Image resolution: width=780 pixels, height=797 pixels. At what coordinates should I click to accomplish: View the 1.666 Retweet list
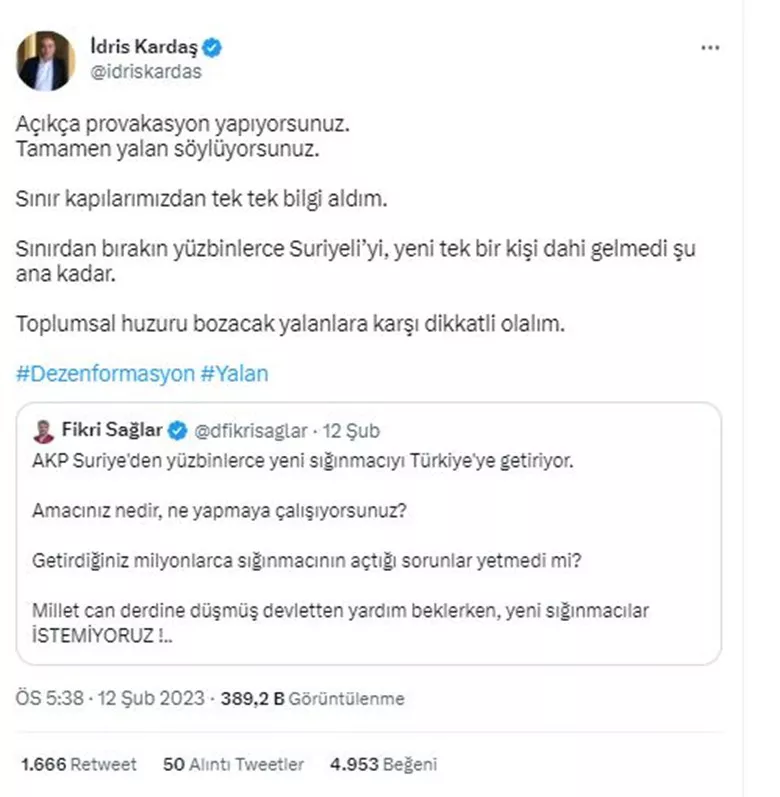pos(78,765)
